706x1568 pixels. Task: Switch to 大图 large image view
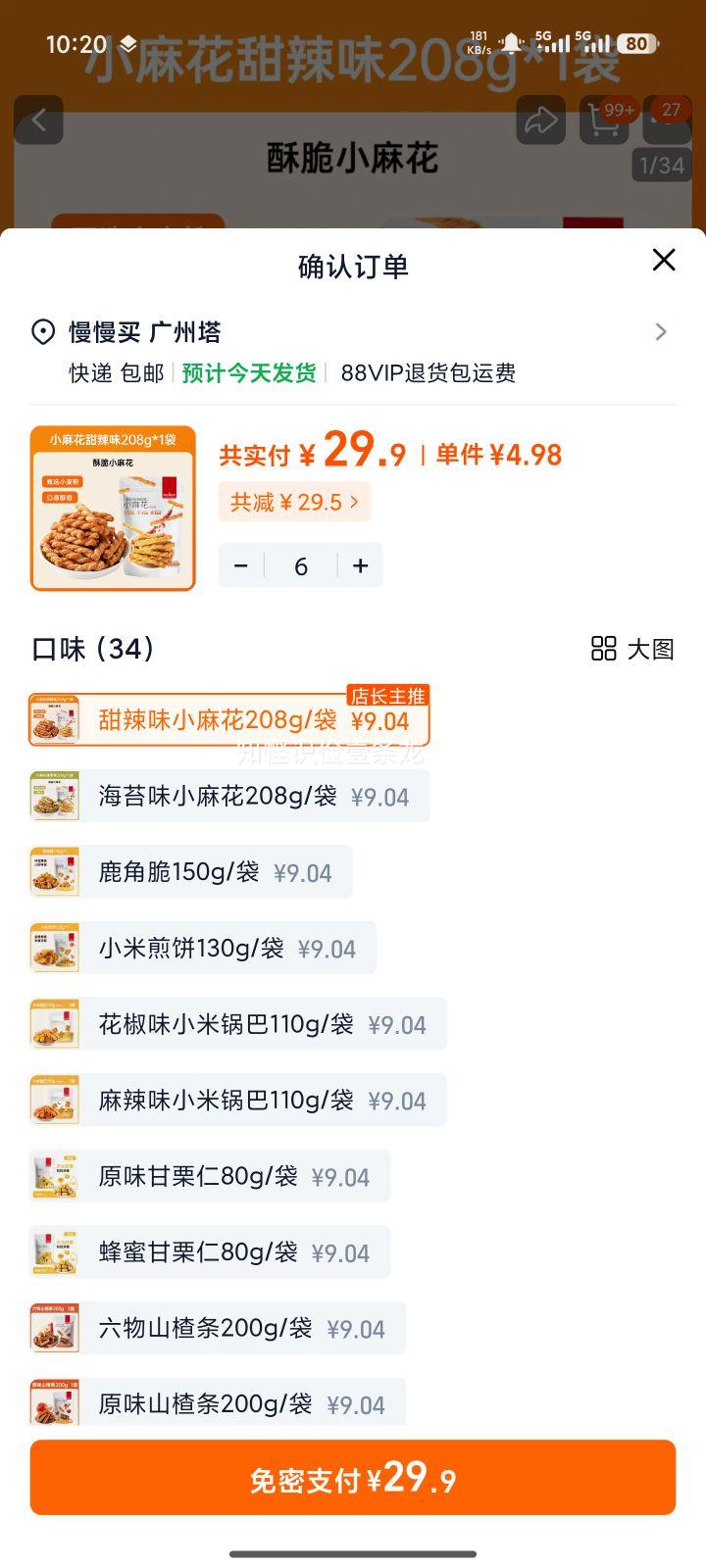pos(630,650)
